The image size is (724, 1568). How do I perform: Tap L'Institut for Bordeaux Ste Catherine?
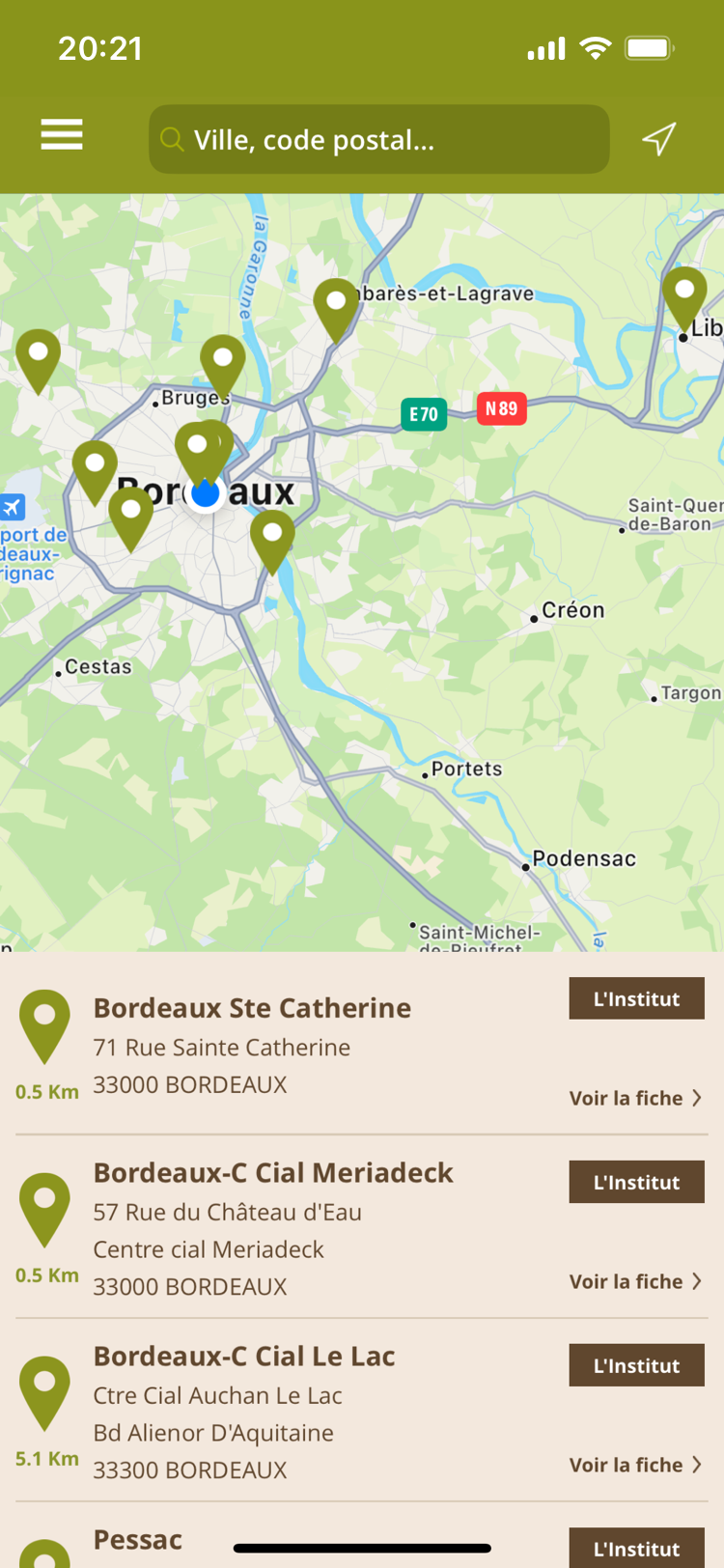636,999
